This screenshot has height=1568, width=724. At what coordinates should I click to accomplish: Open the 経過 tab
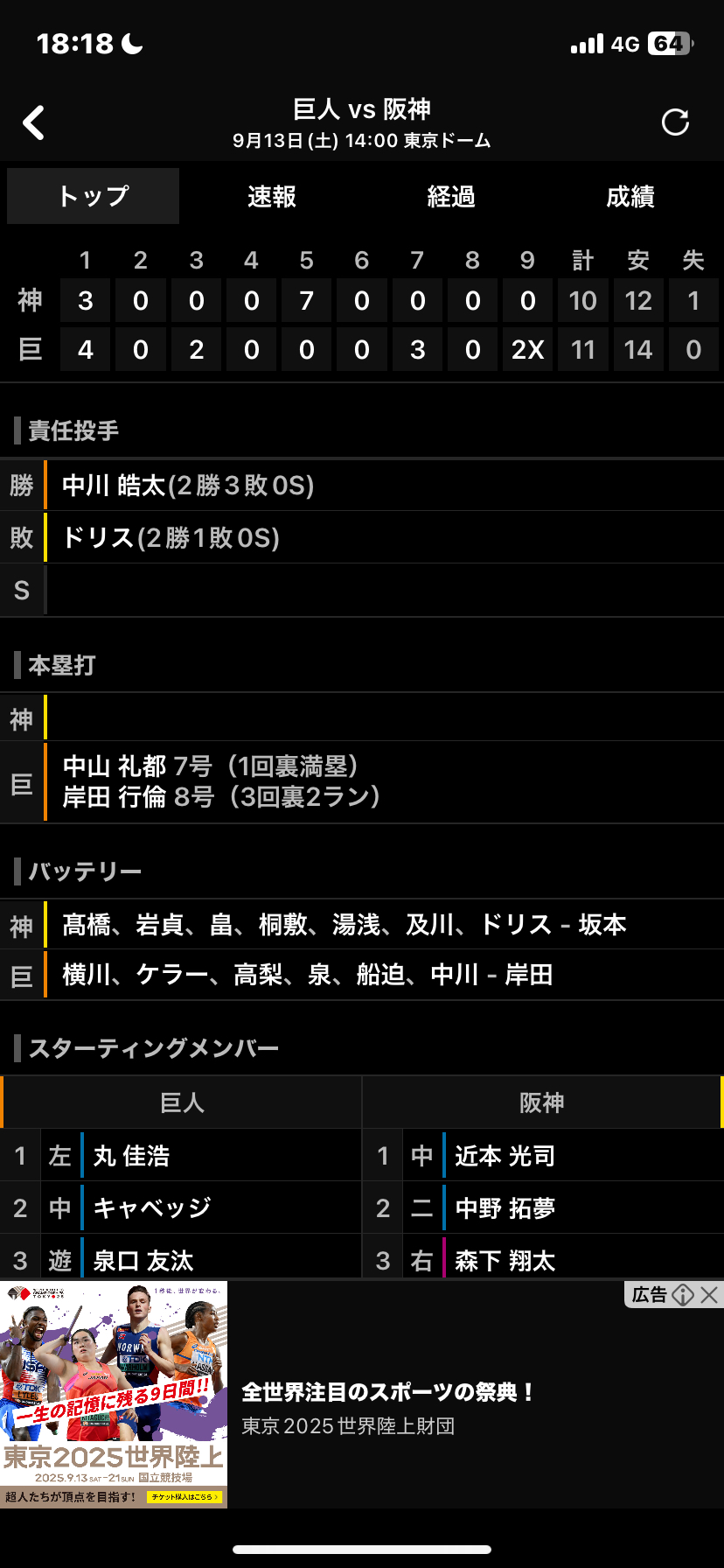451,196
